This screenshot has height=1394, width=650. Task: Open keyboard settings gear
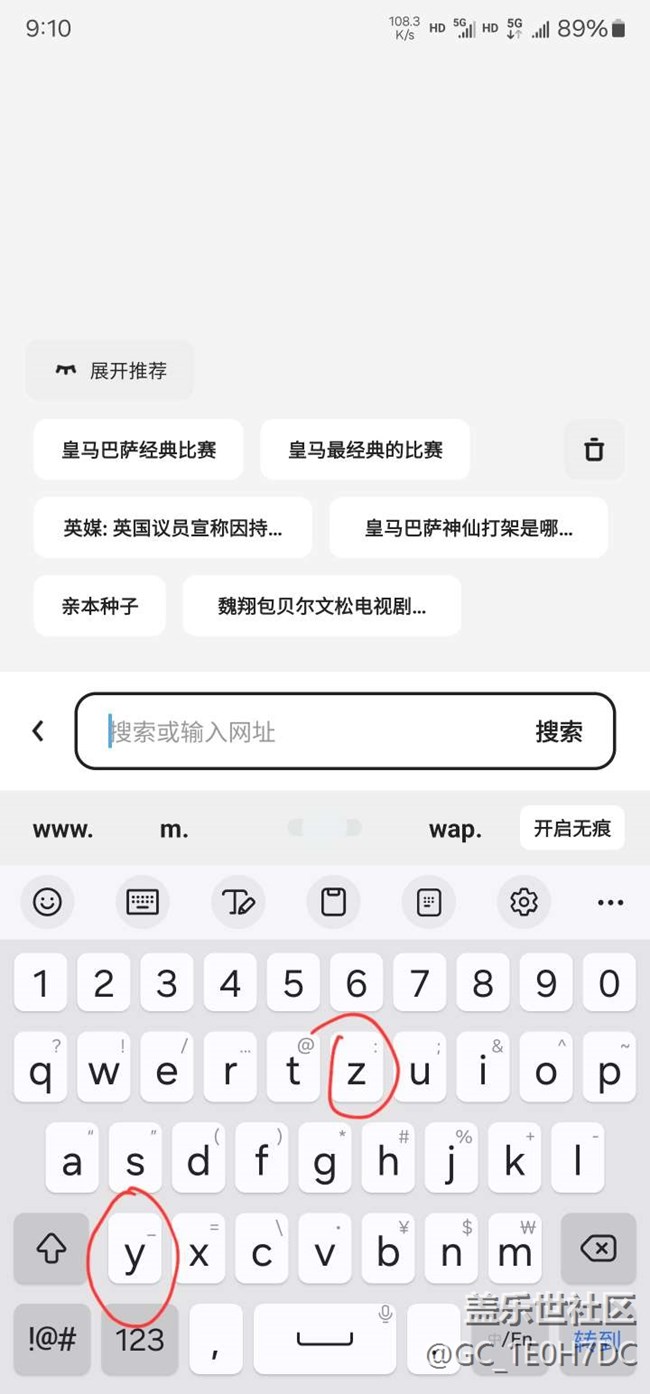(524, 902)
